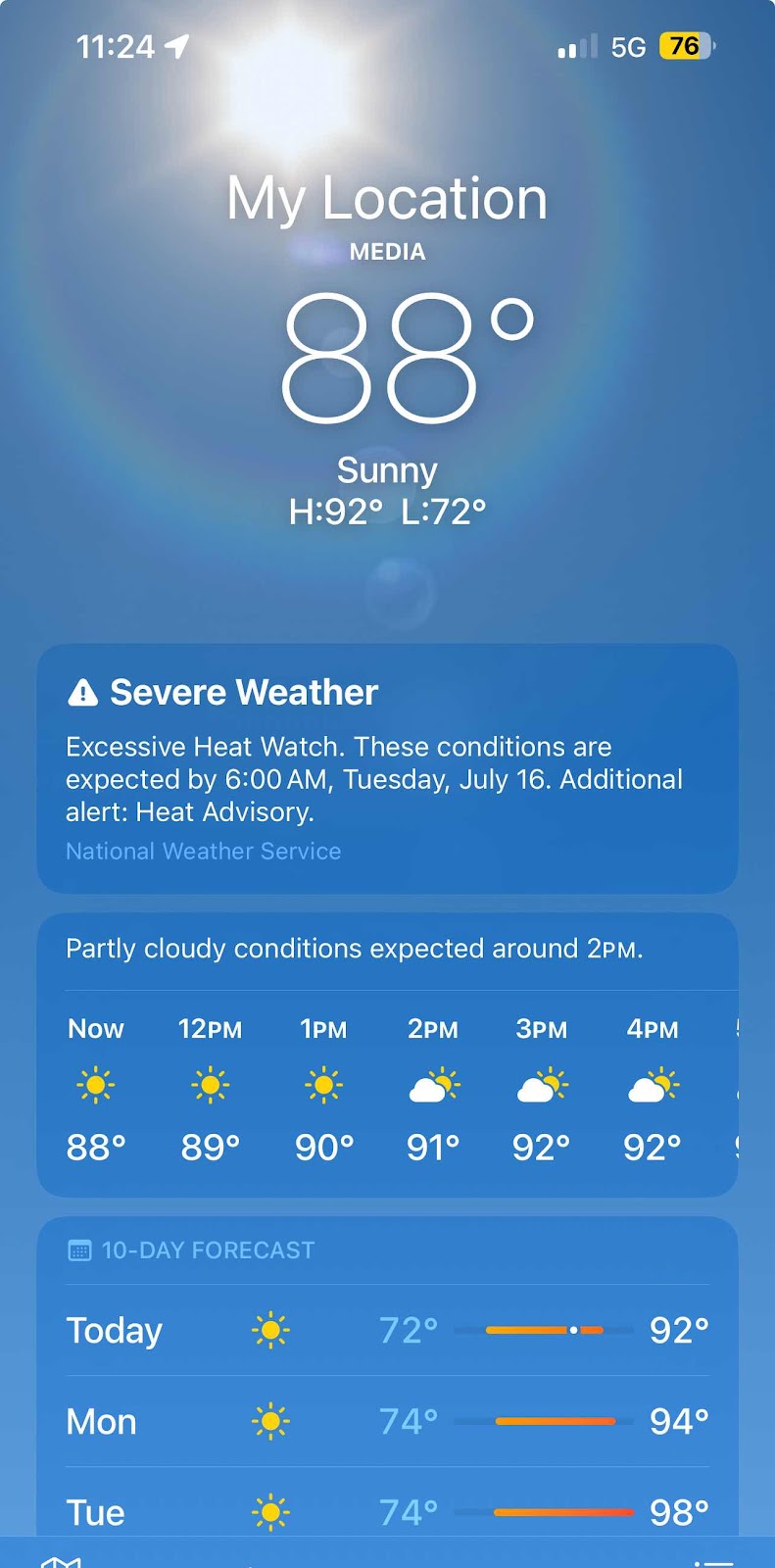This screenshot has width=775, height=1568.
Task: Open Tue forecast row
Action: point(387,1511)
